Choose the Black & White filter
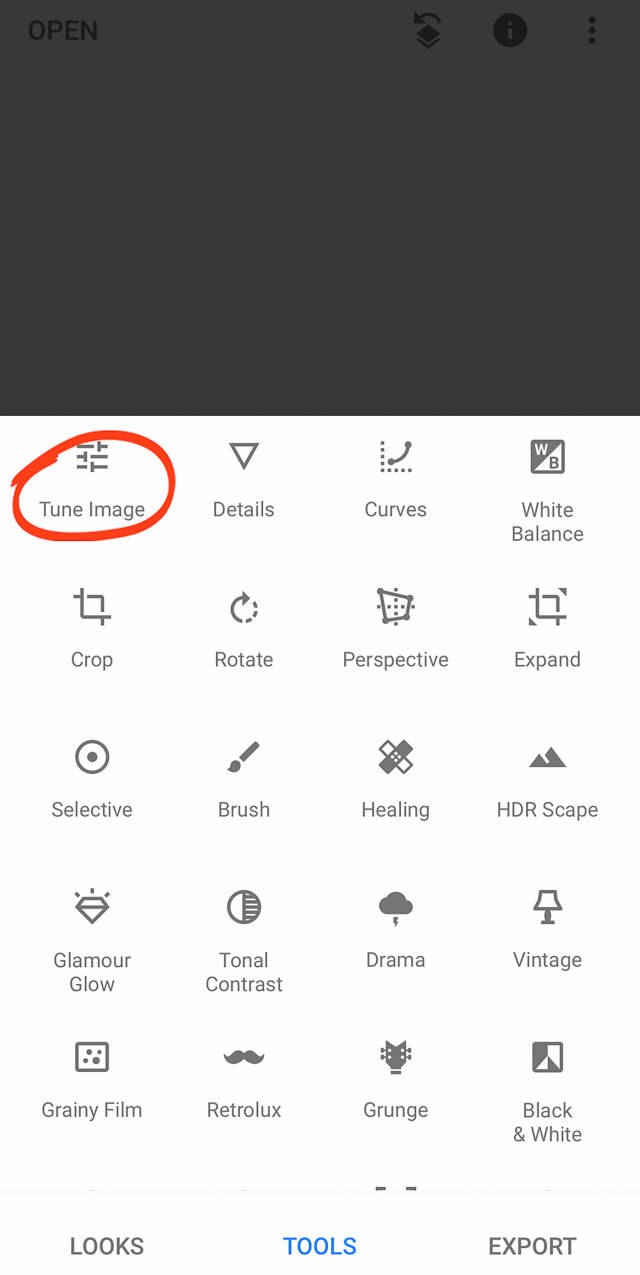Viewport: 640px width, 1275px height. coord(548,1092)
